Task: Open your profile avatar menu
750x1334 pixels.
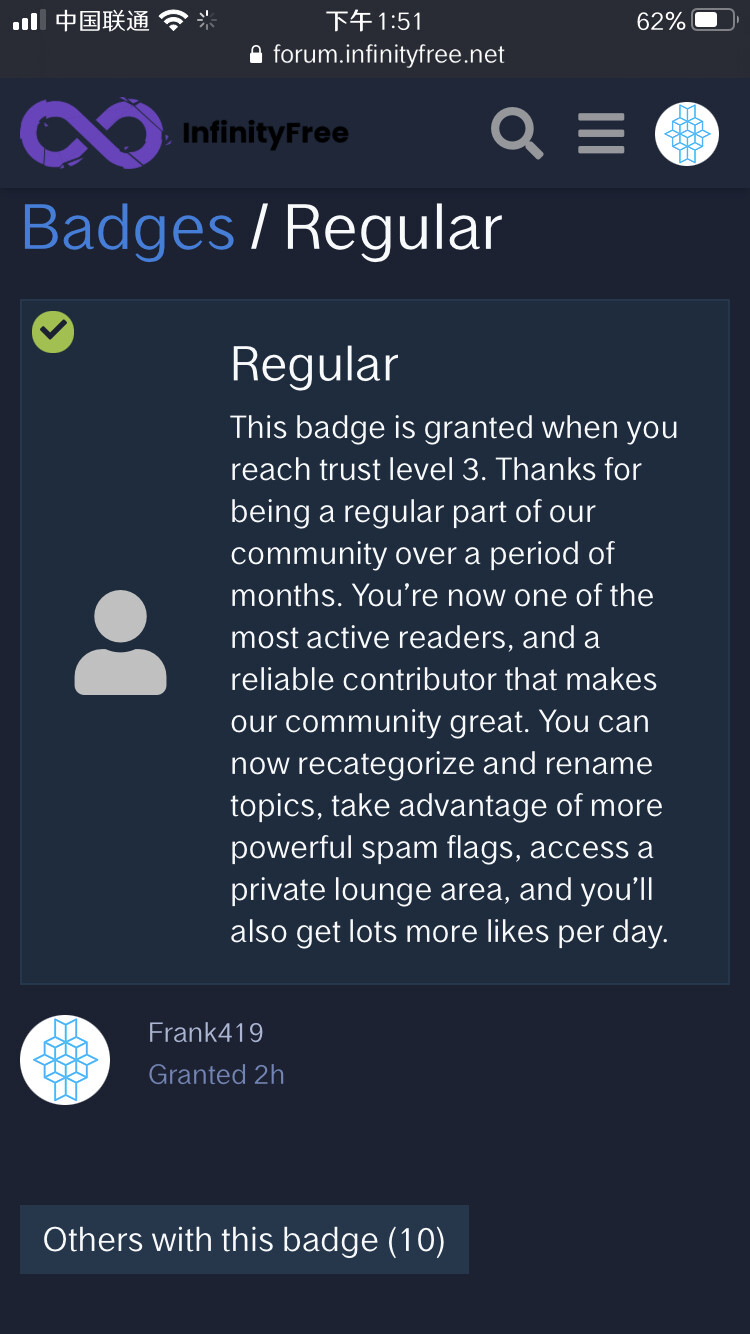Action: click(686, 133)
